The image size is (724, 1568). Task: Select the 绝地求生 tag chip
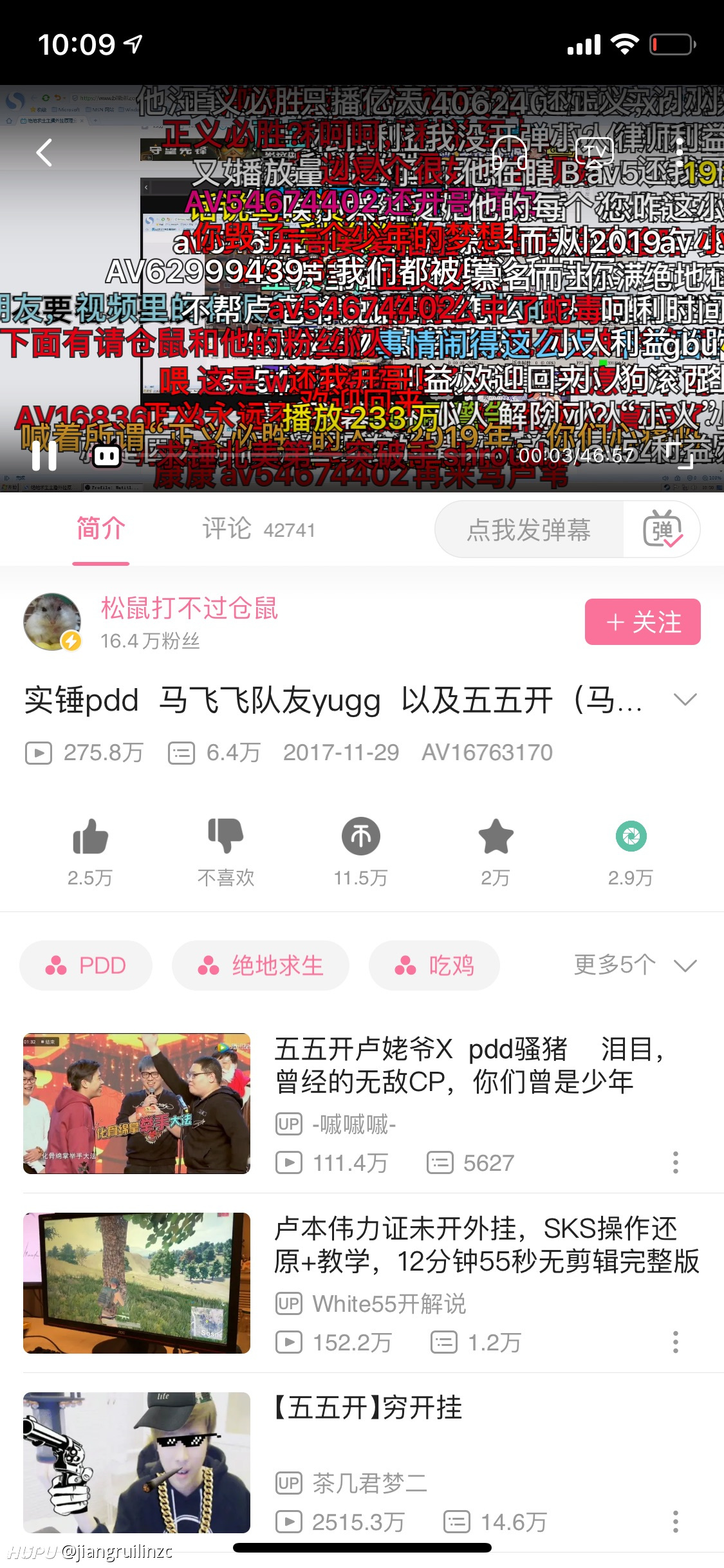(260, 966)
